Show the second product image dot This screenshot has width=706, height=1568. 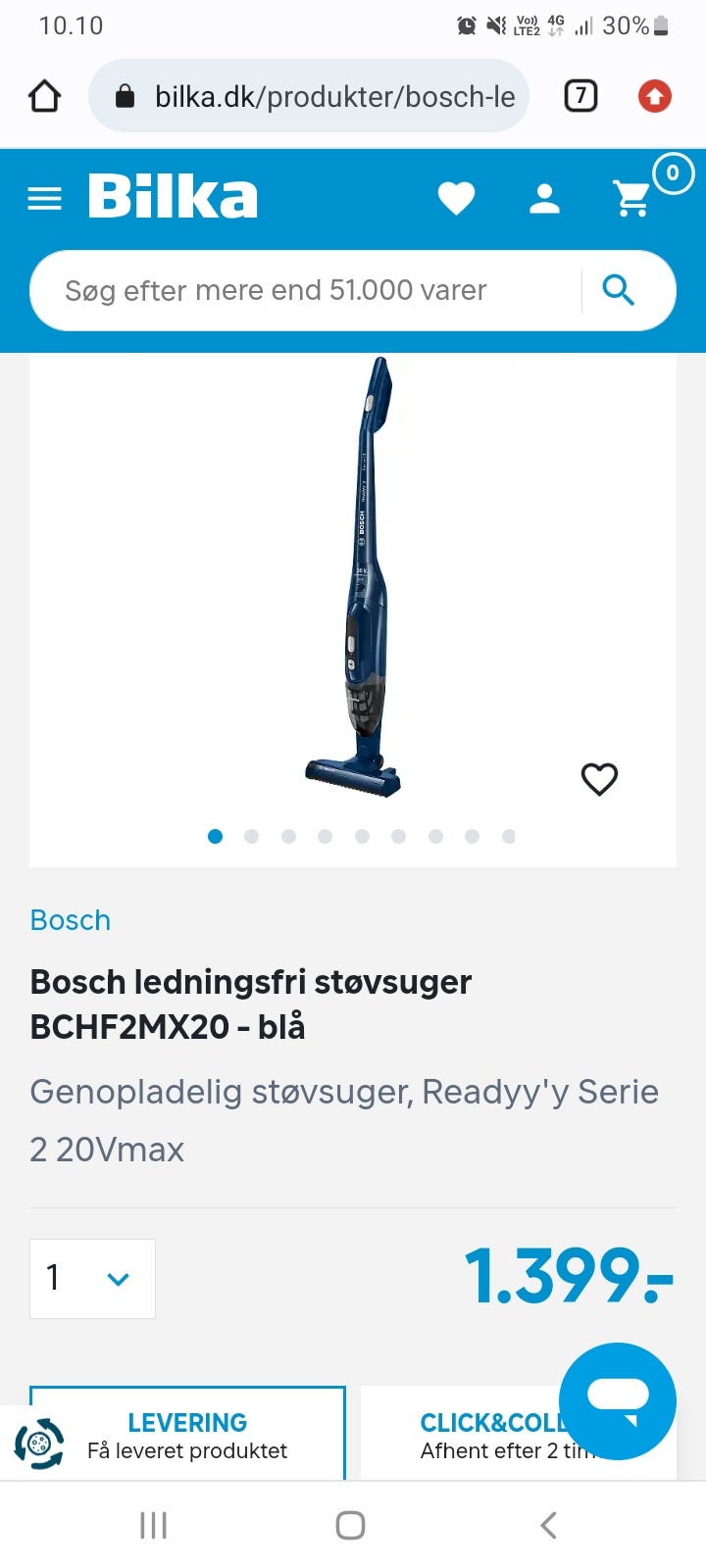(x=252, y=836)
